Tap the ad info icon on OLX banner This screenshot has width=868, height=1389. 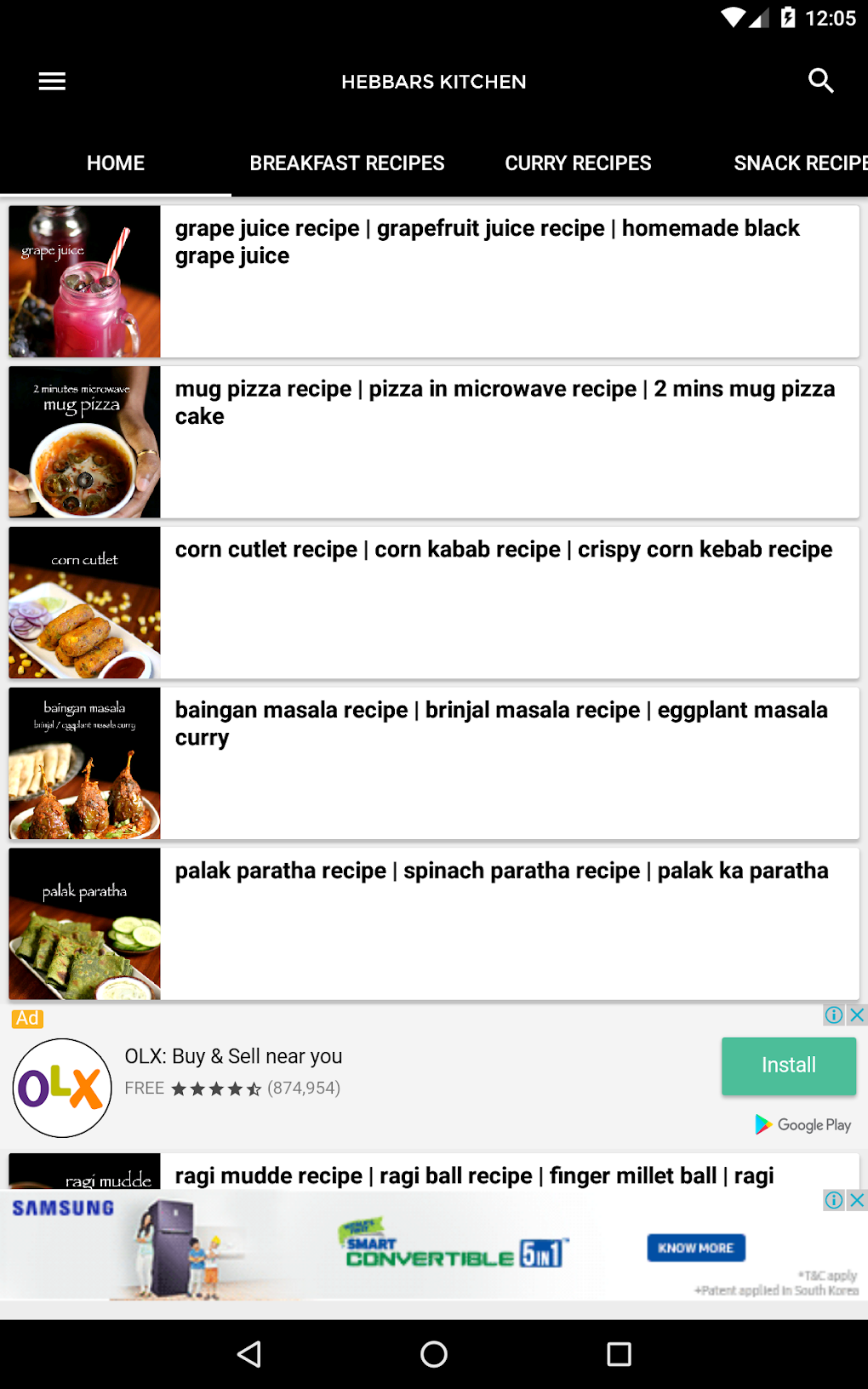coord(832,1015)
